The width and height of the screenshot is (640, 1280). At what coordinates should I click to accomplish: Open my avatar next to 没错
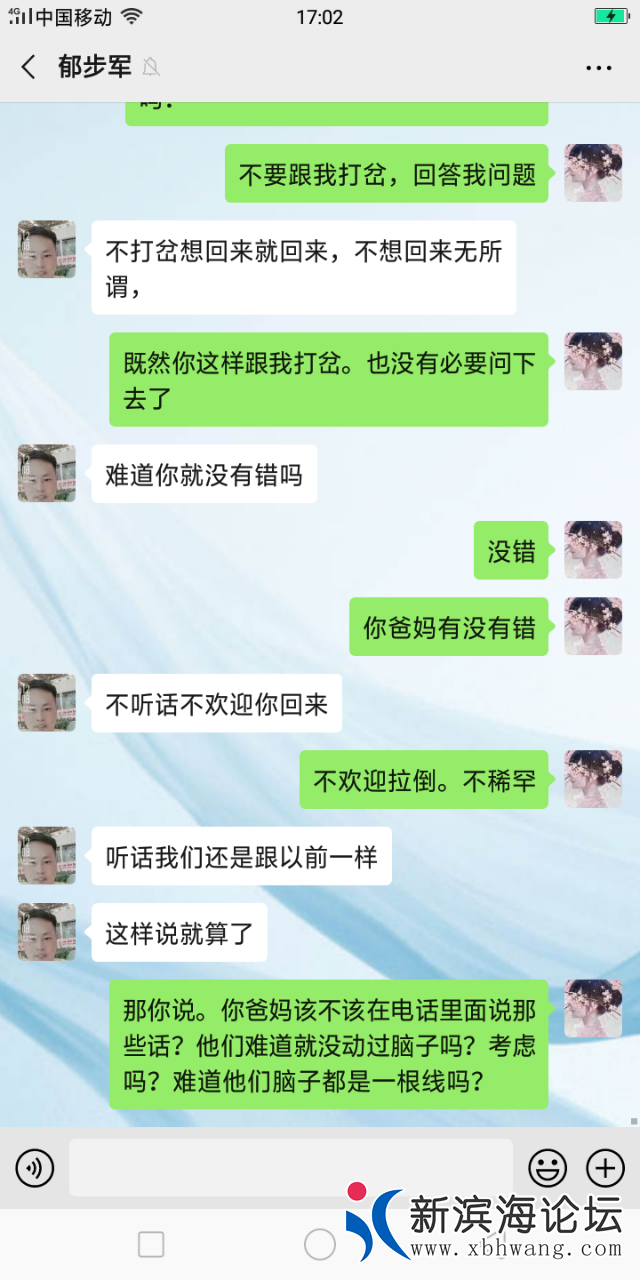coord(593,550)
